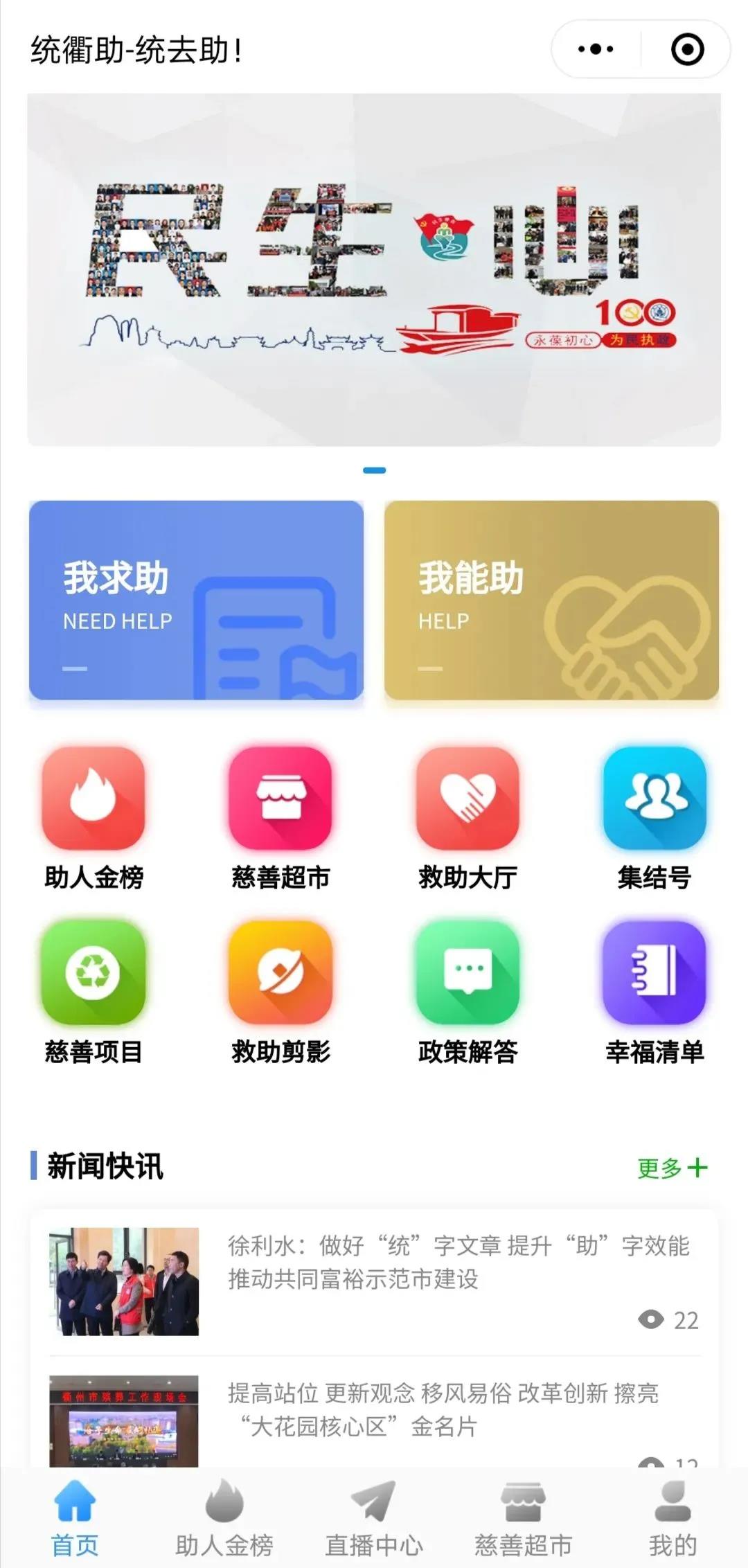View 慈善项目

[x=93, y=992]
